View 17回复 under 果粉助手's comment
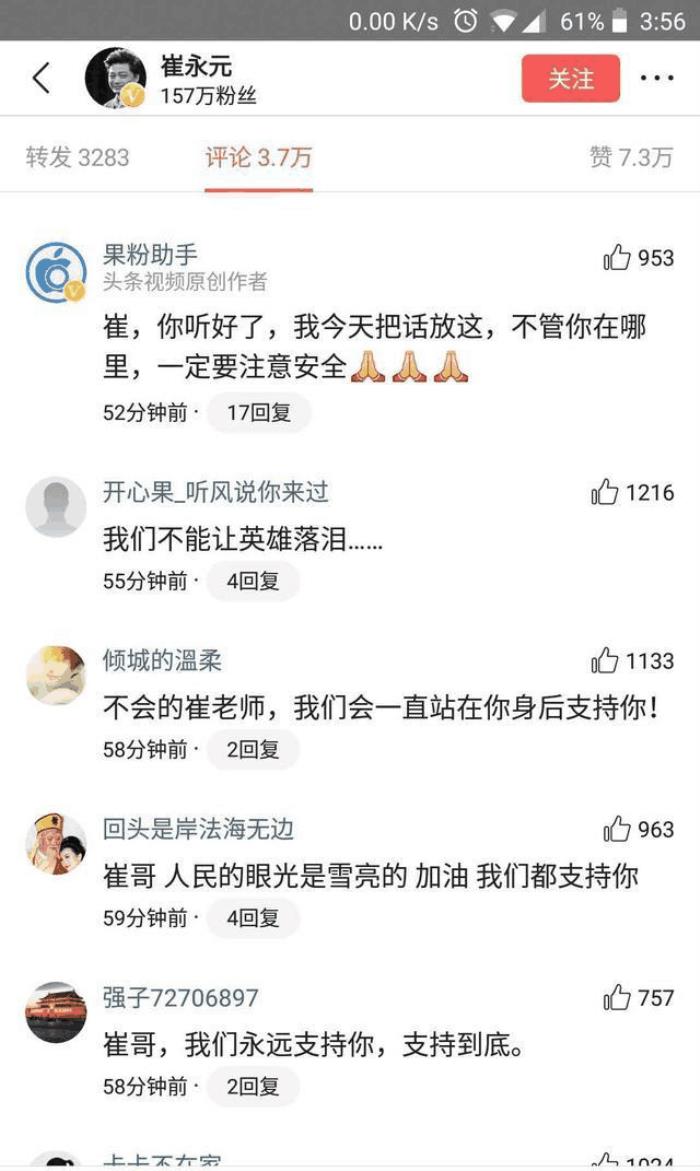Viewport: 700px width, 1171px height. tap(259, 412)
